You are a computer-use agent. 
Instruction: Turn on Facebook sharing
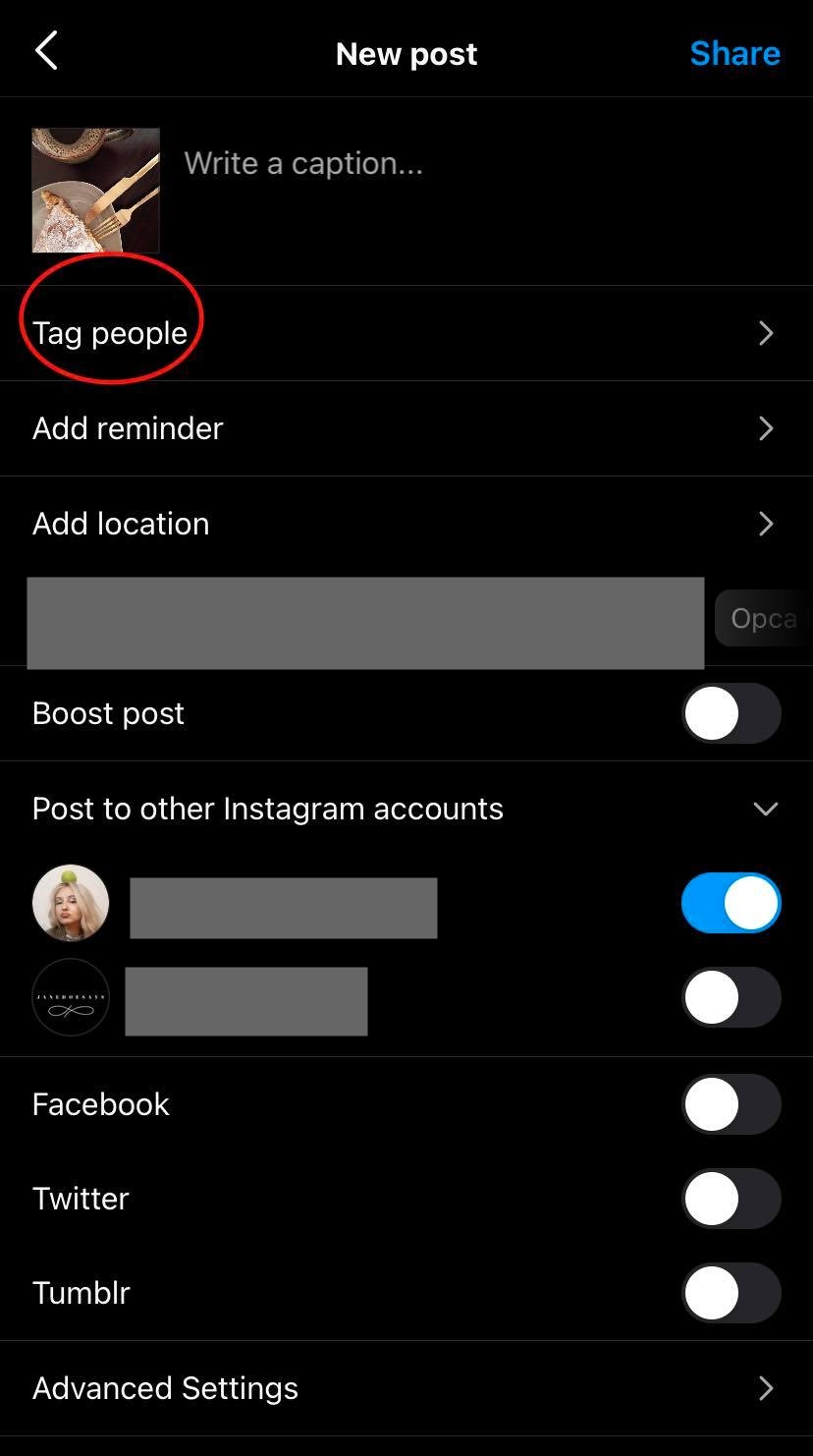pos(732,1104)
